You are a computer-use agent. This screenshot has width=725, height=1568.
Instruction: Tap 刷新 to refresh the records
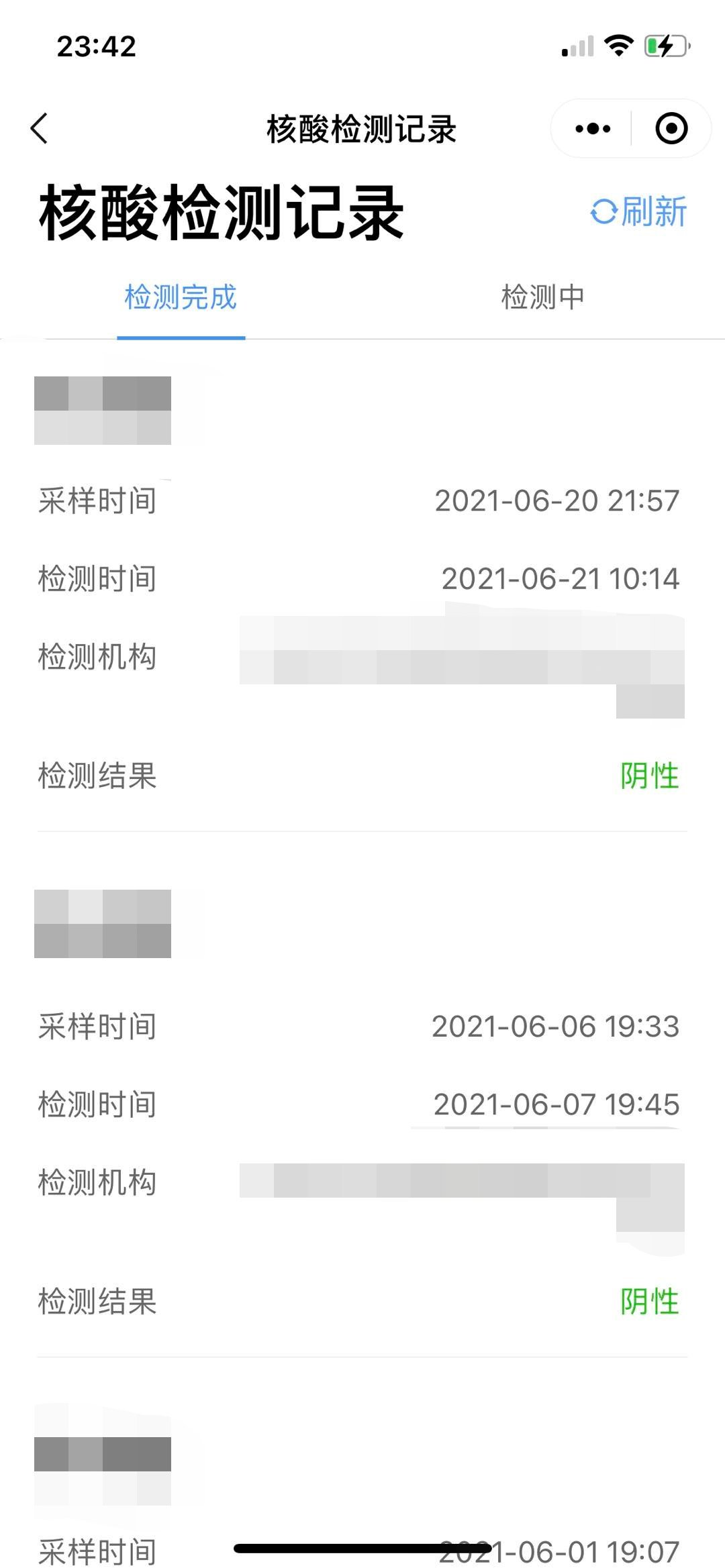point(638,212)
